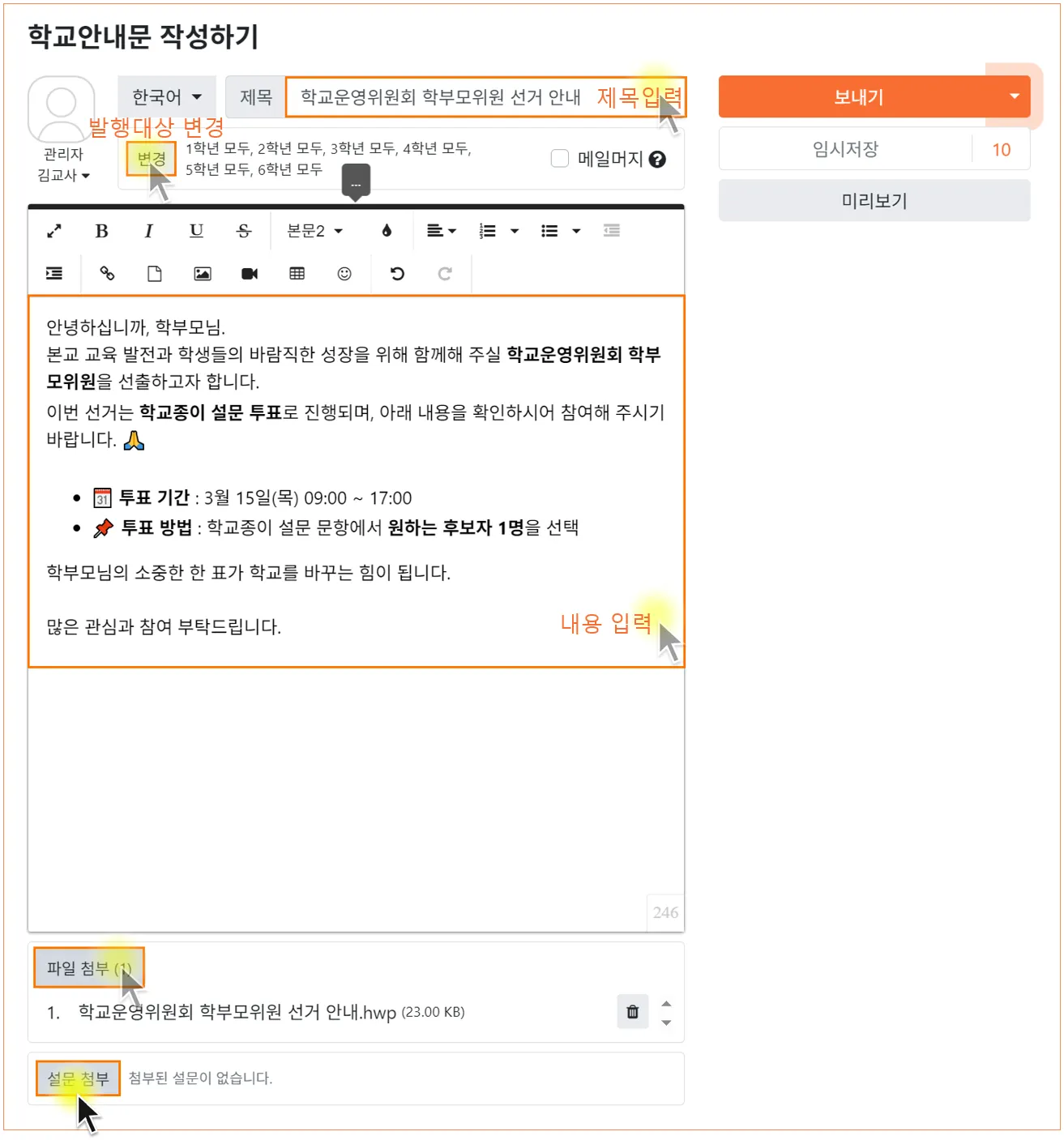
Task: Insert a hyperlink with the link icon
Action: (x=107, y=274)
